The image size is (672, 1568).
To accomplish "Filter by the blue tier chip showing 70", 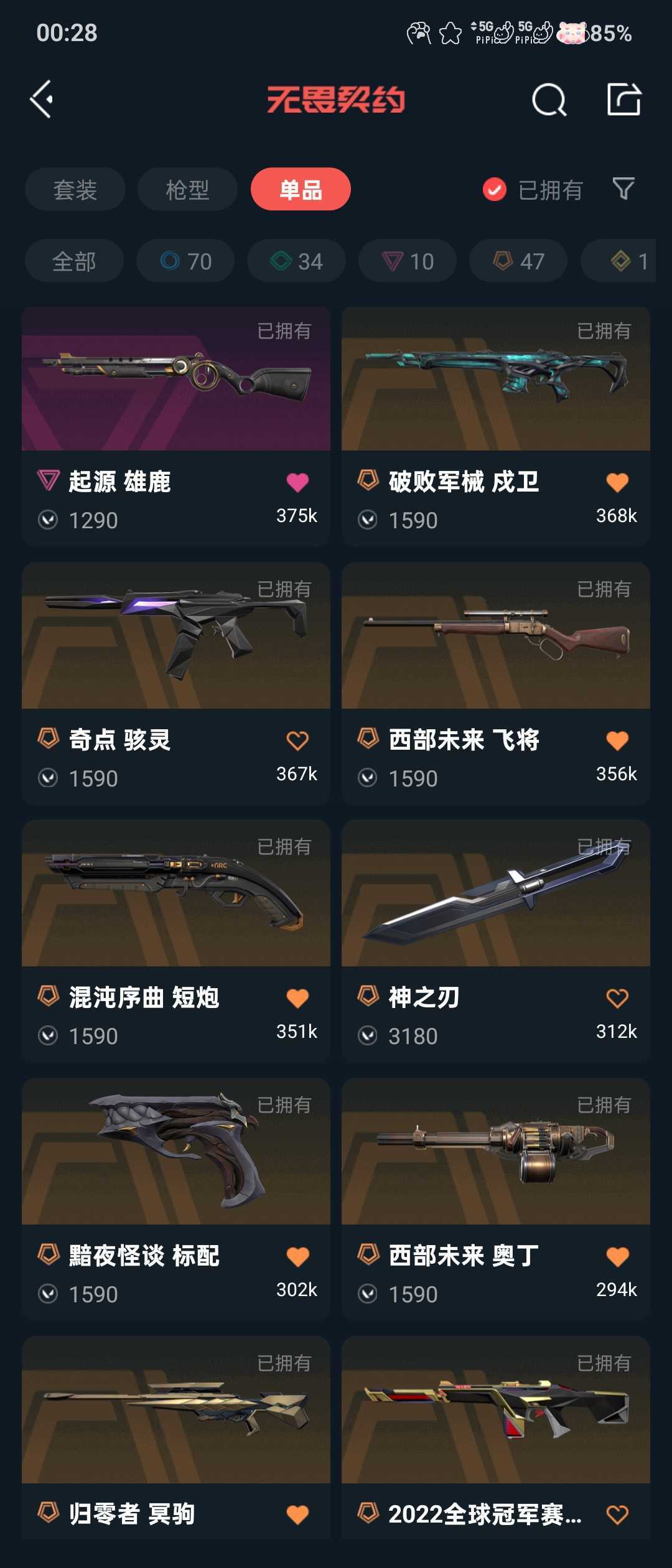I will click(185, 261).
